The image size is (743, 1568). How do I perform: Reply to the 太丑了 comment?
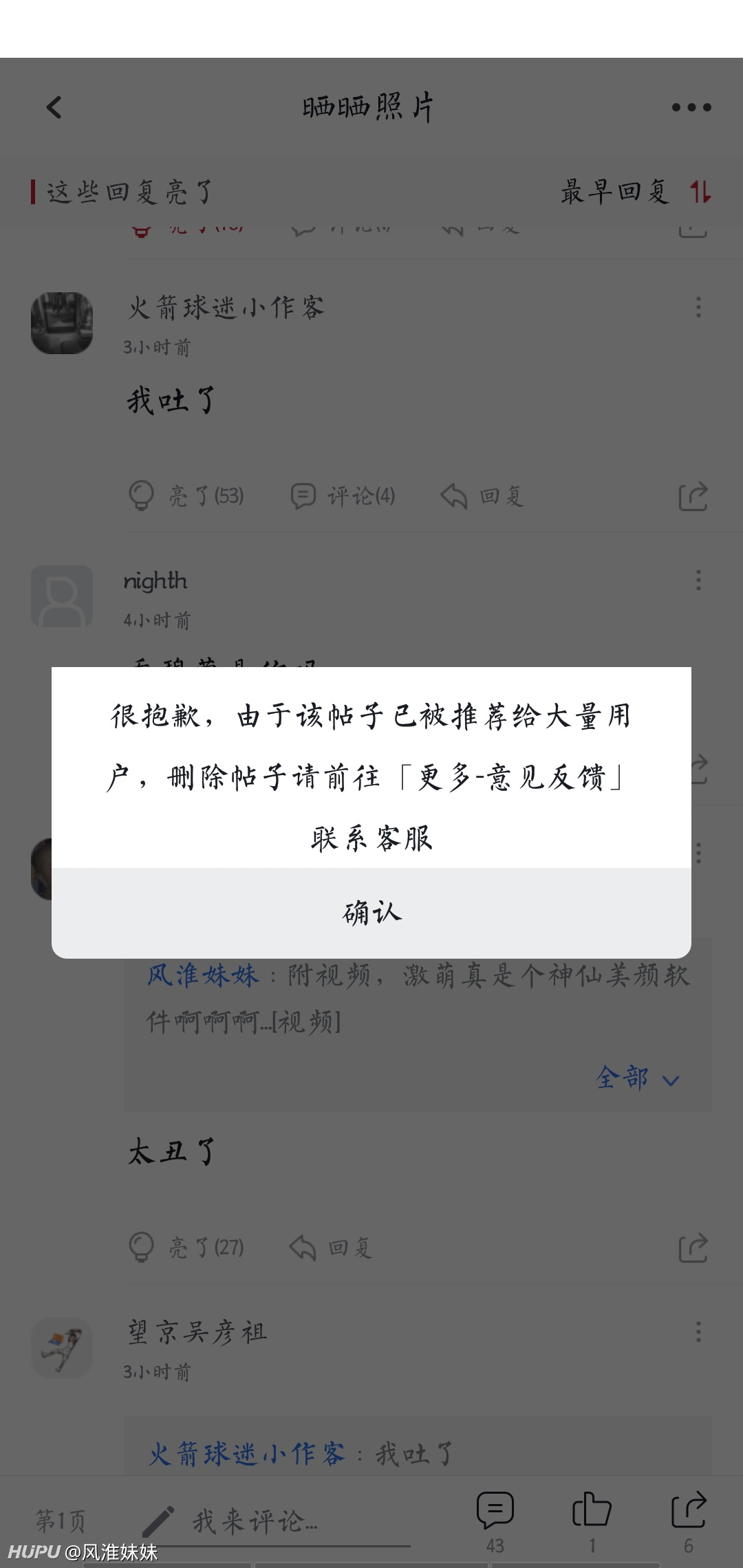click(x=331, y=1247)
